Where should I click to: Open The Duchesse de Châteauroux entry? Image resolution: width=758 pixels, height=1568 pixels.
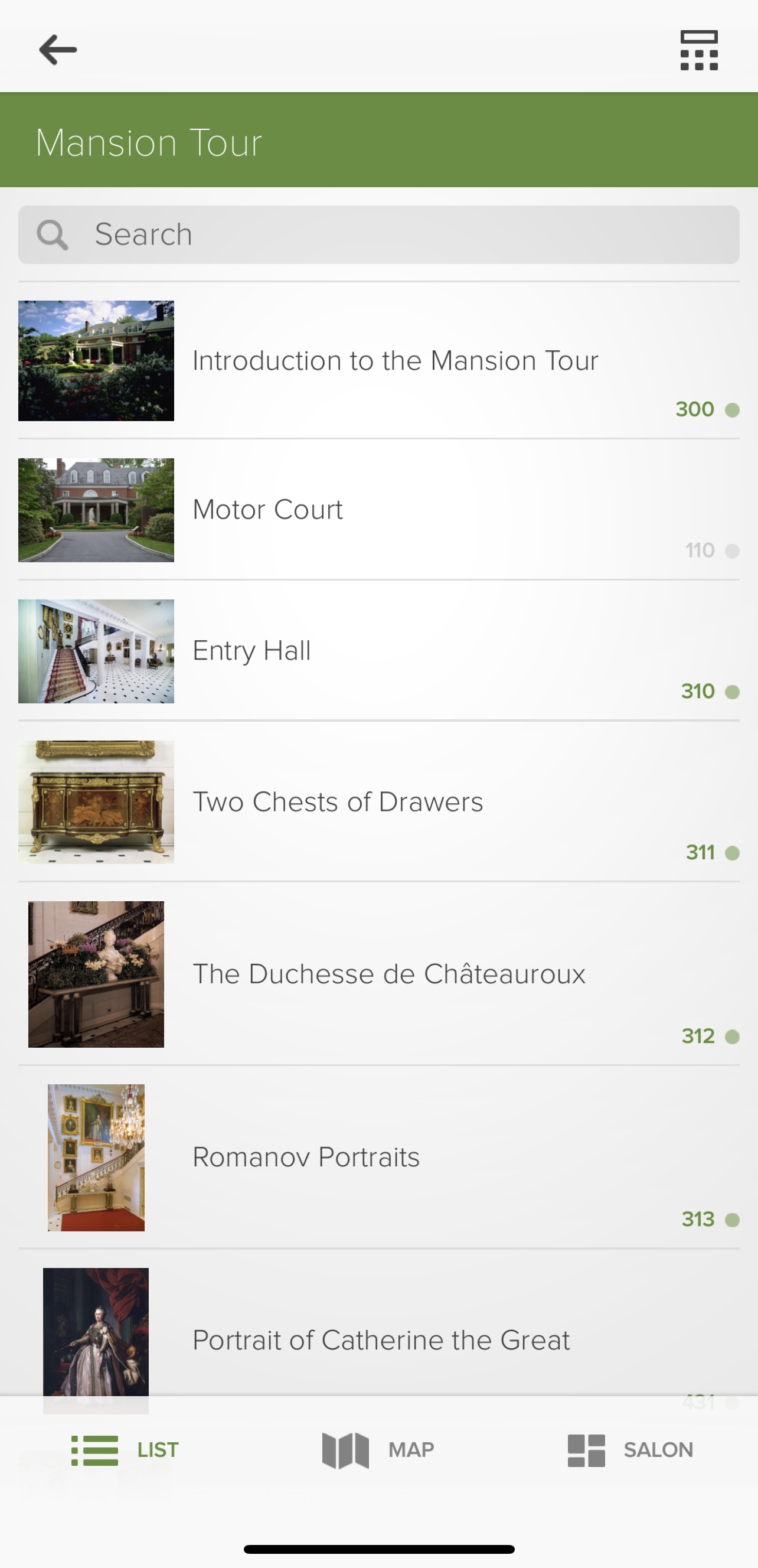click(x=388, y=974)
